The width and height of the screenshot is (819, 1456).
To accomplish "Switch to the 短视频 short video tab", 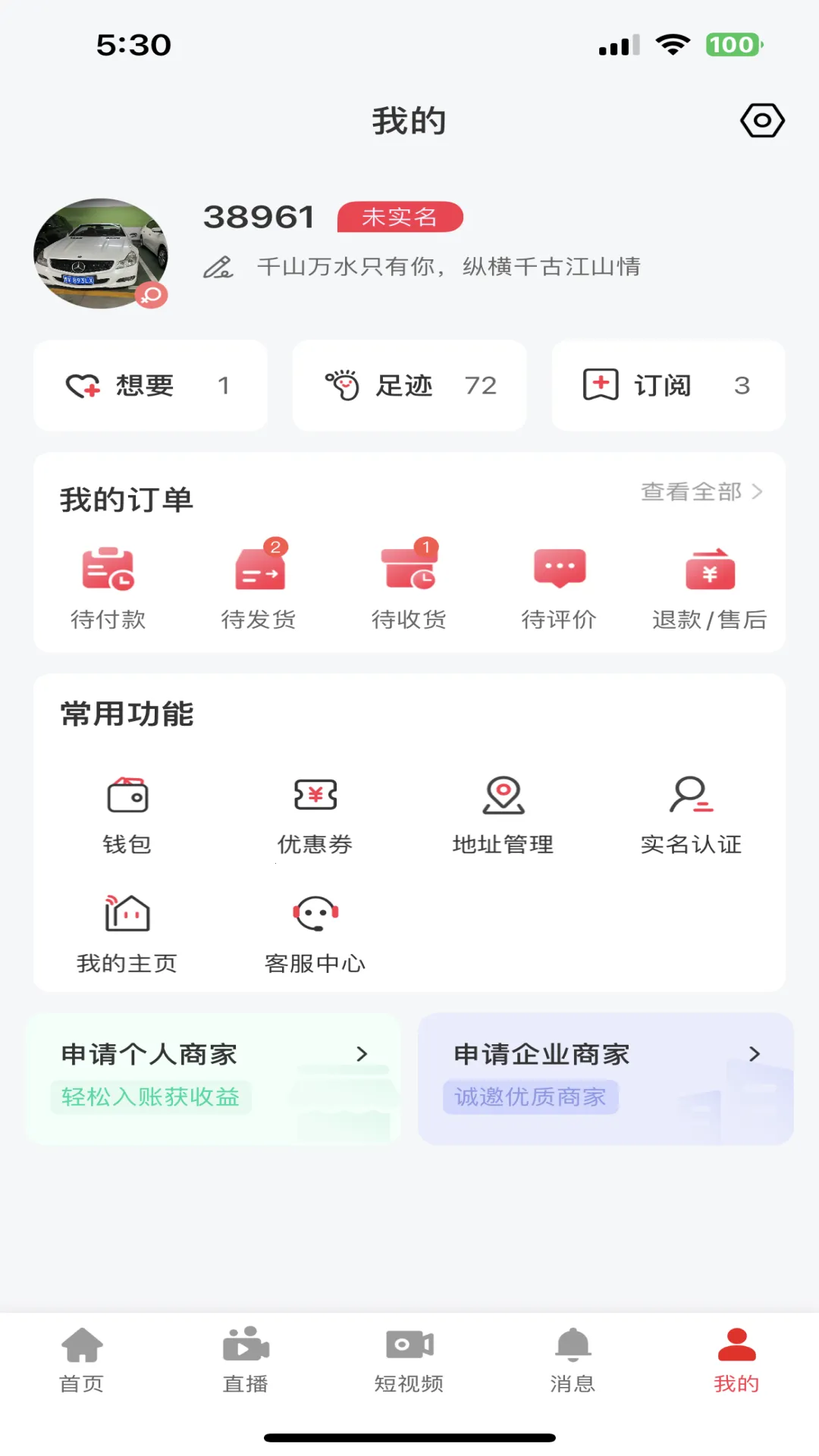I will coord(409,1357).
